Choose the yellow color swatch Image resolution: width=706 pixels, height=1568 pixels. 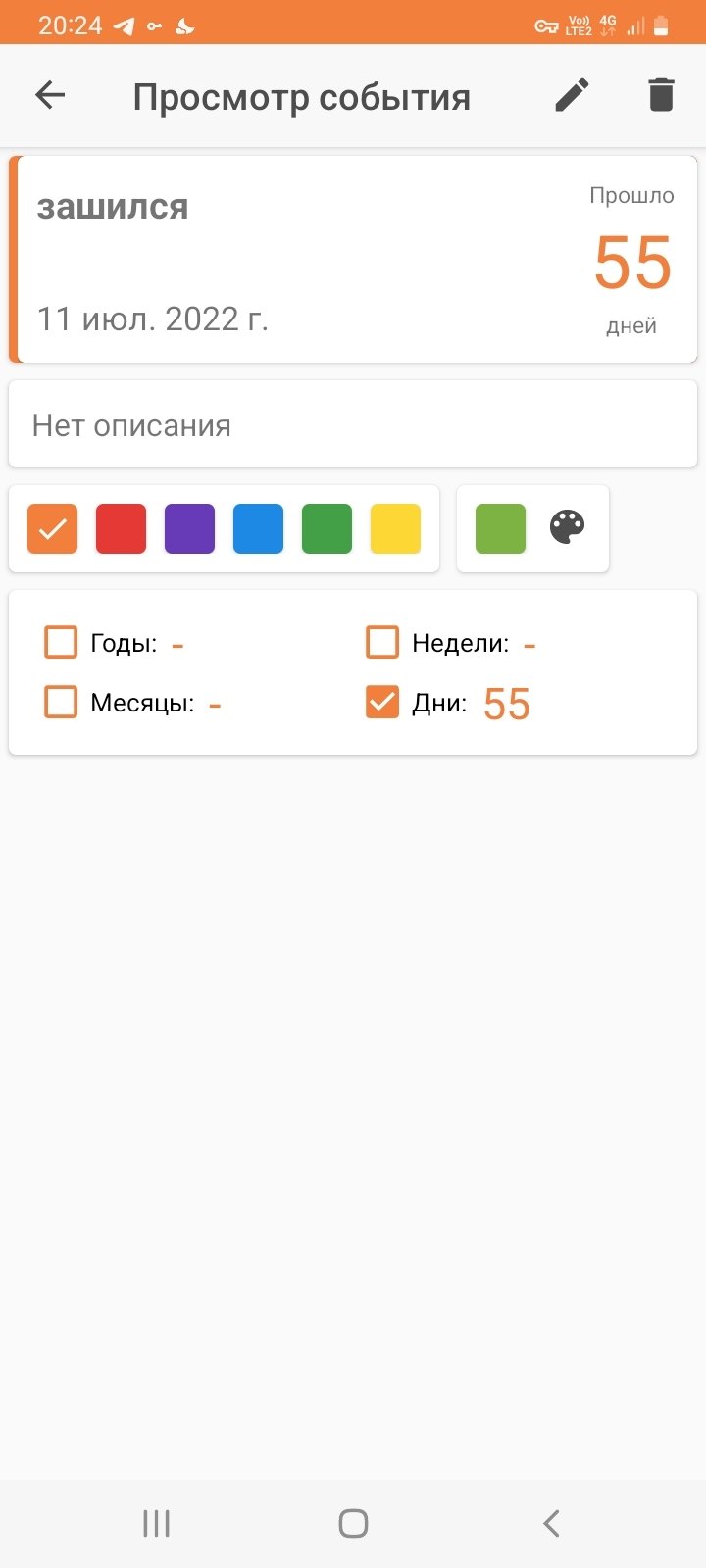[x=395, y=529]
